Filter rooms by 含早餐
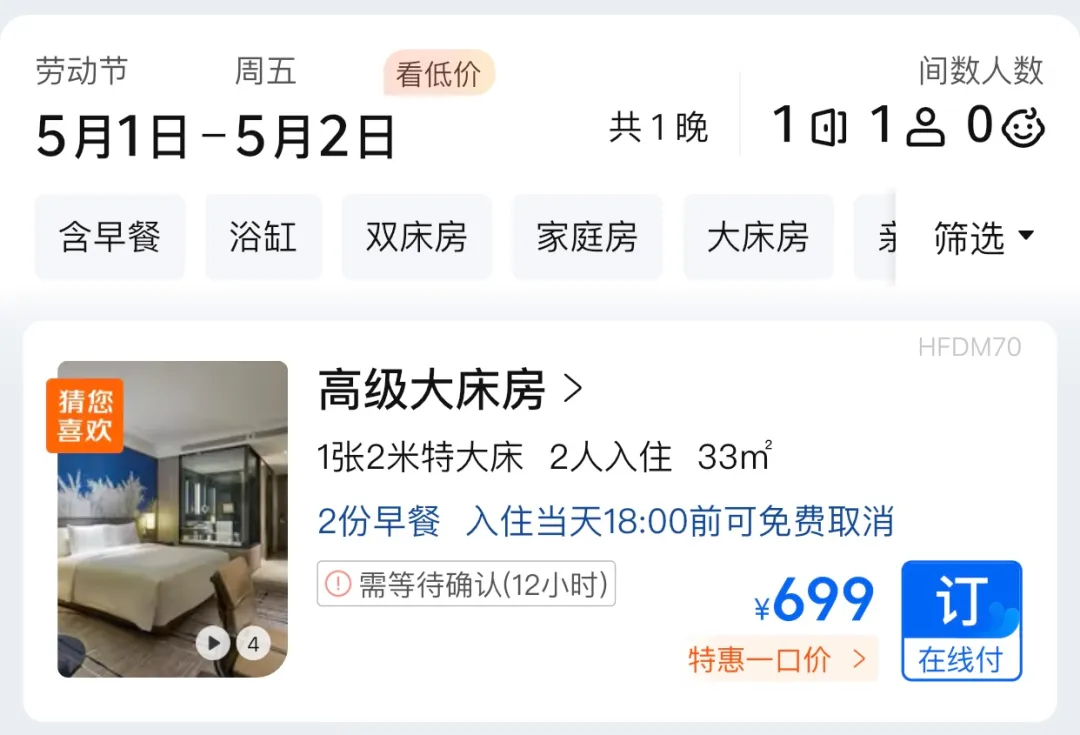The width and height of the screenshot is (1080, 735). [110, 238]
